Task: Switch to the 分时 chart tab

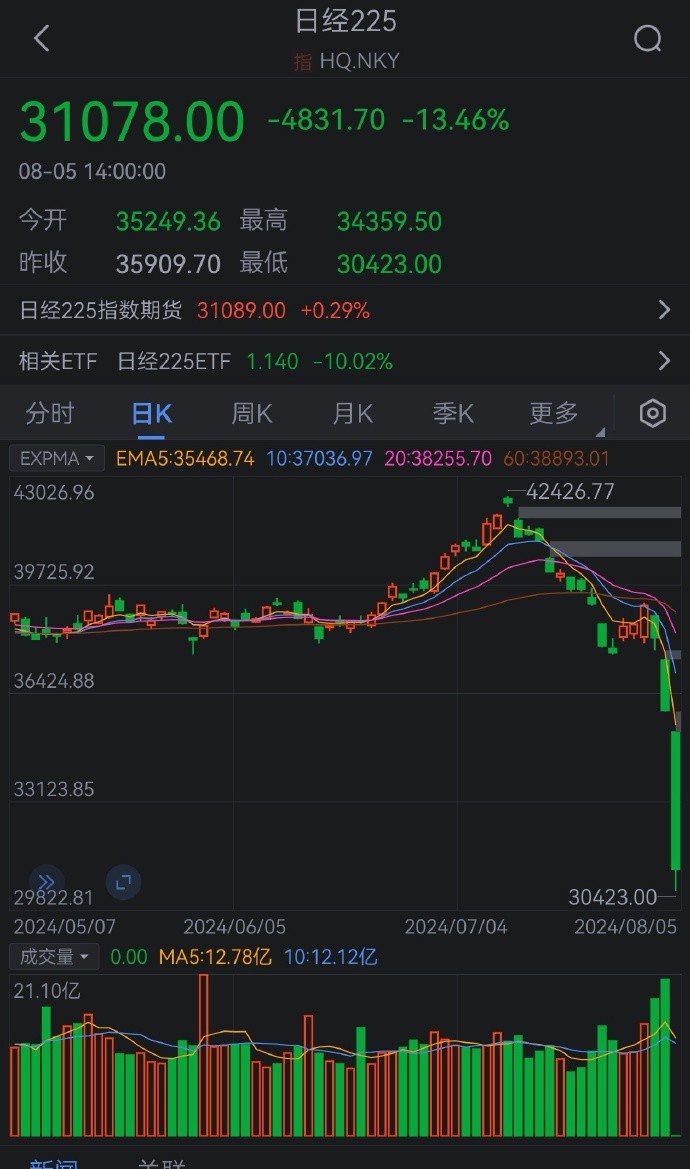Action: [50, 413]
